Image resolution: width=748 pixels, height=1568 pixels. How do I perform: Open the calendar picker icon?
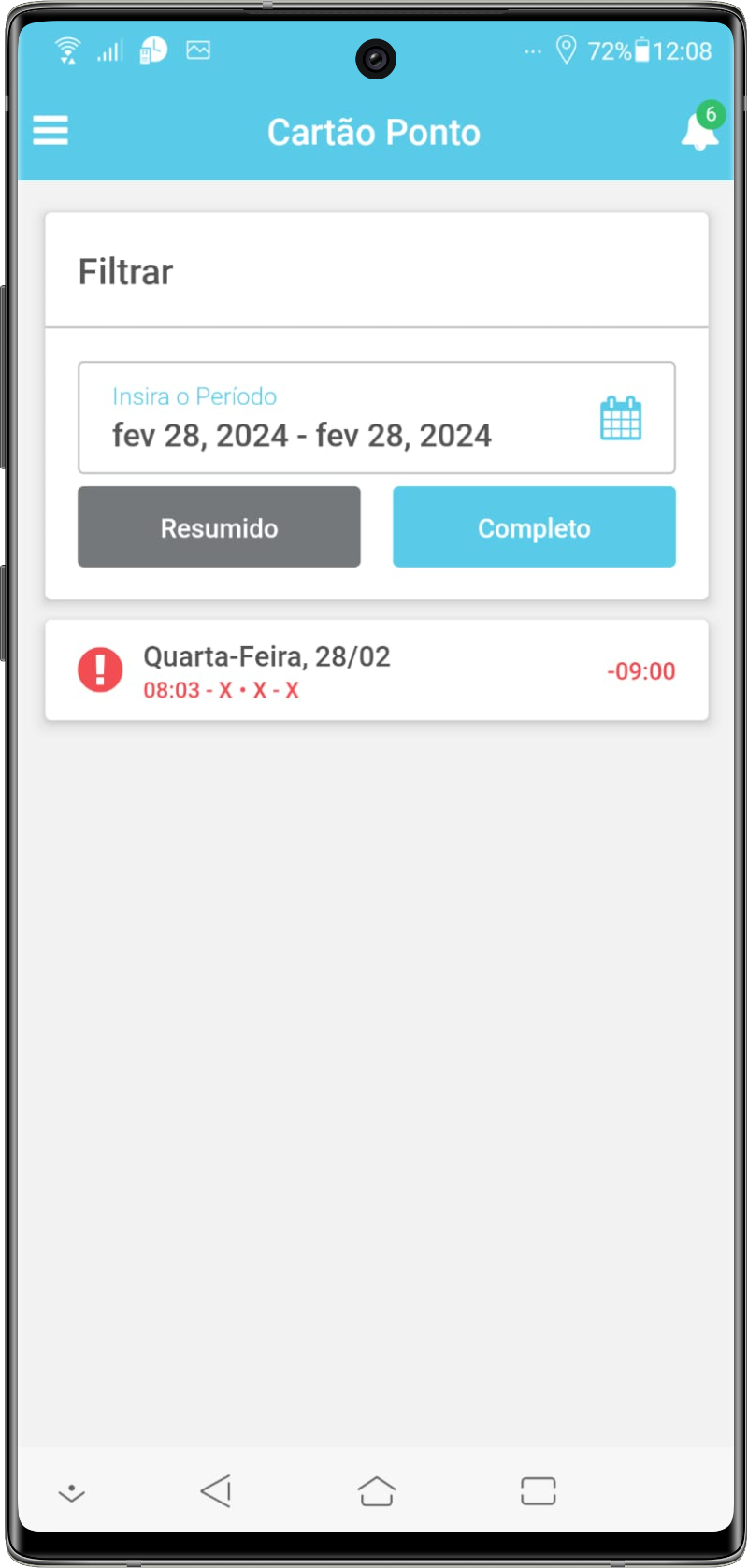tap(621, 418)
